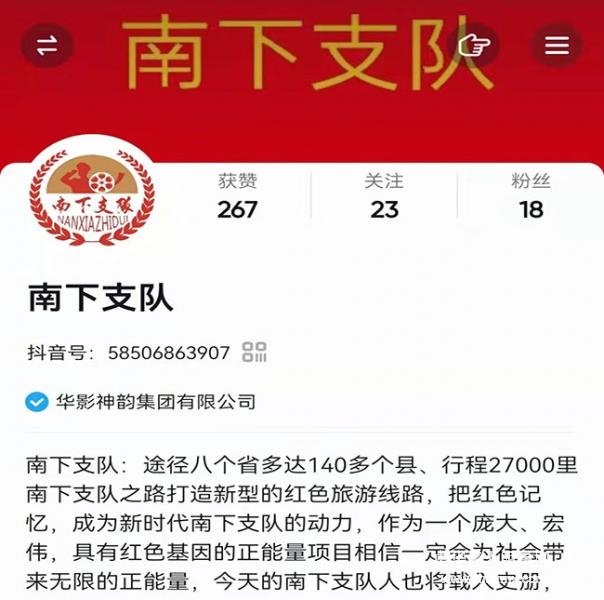Image resolution: width=604 pixels, height=600 pixels.
Task: Tap the pointing hand icon
Action: point(473,45)
